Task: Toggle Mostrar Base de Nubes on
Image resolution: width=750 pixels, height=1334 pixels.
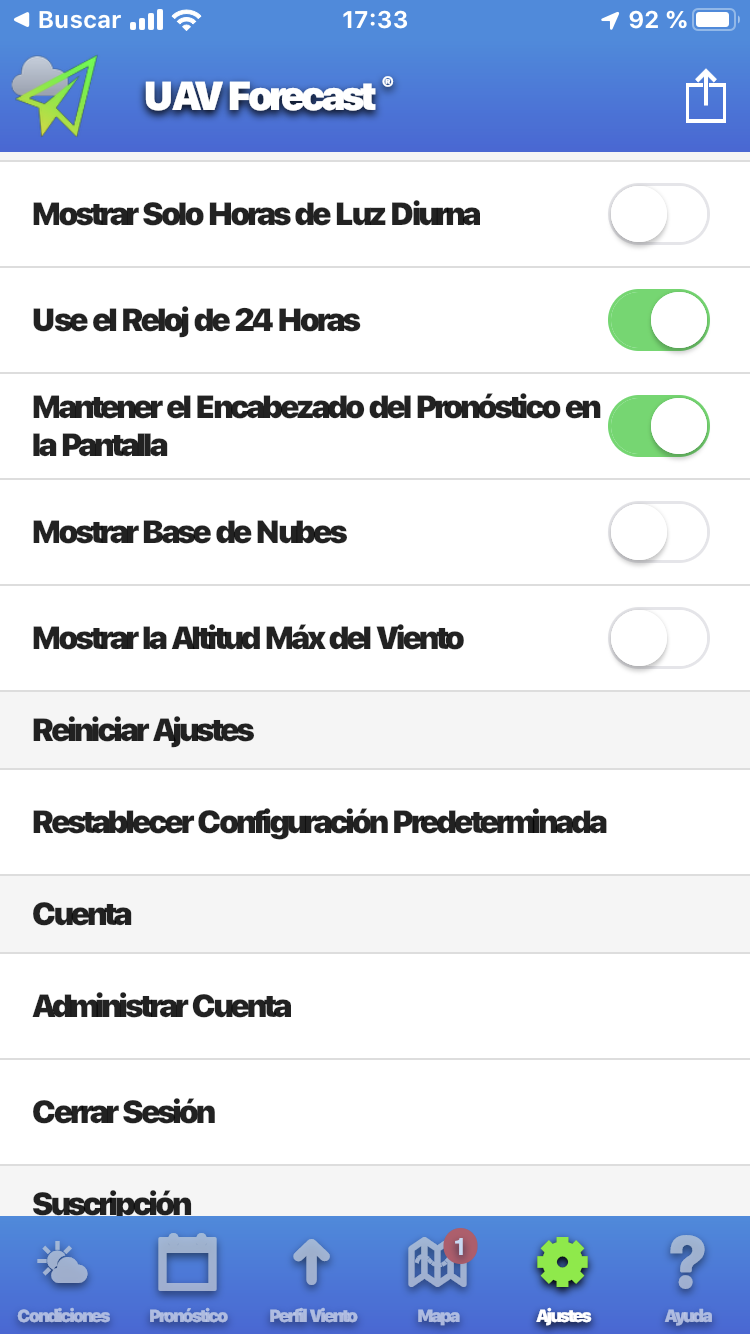Action: coord(658,532)
